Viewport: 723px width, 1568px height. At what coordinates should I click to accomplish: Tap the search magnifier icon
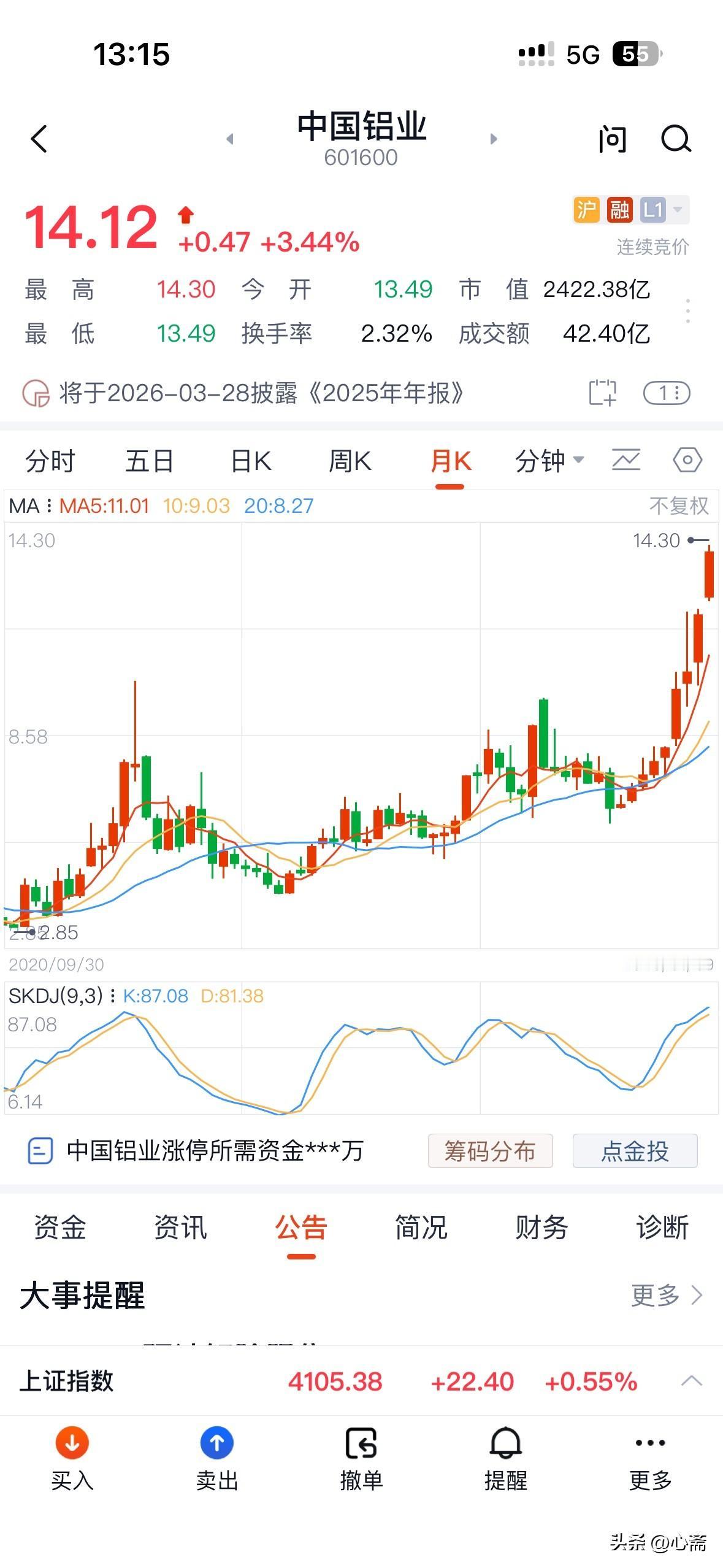point(677,139)
